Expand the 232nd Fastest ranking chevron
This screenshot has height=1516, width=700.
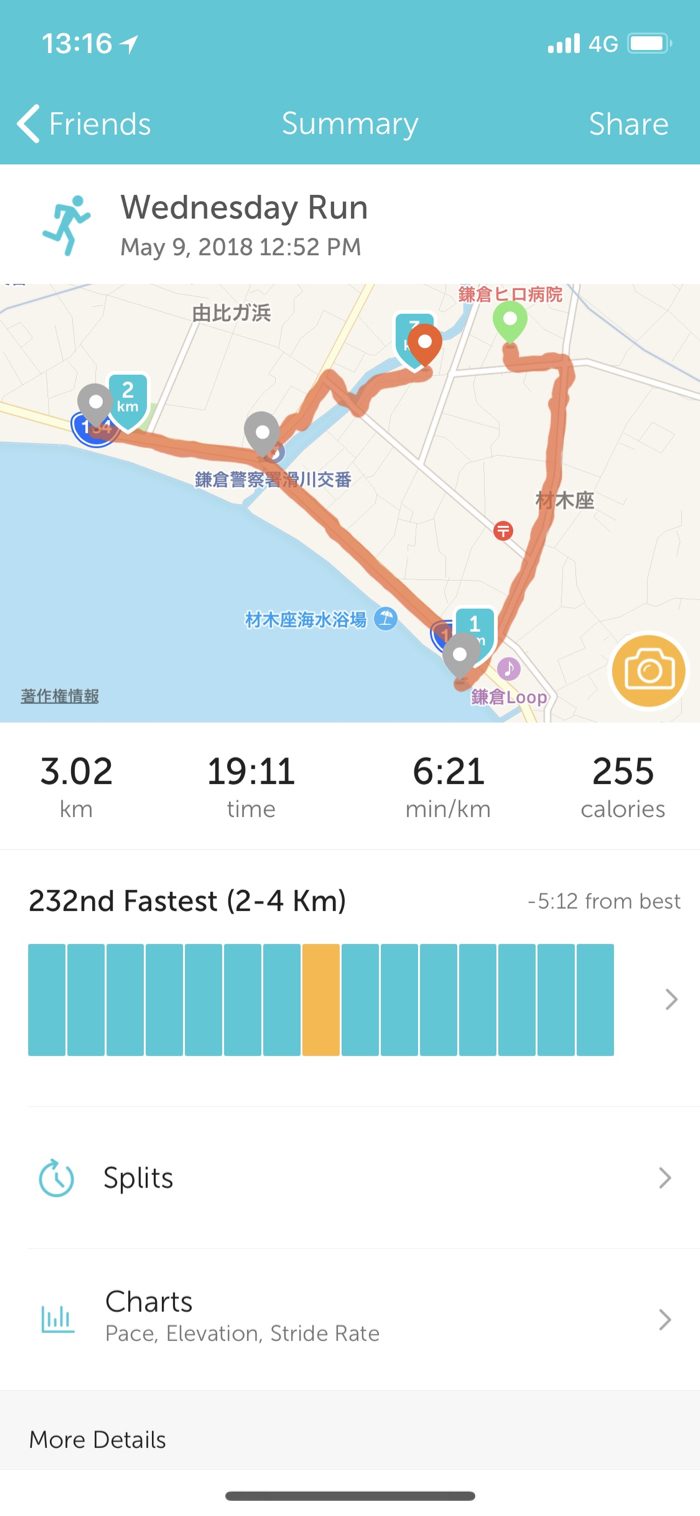(x=671, y=999)
